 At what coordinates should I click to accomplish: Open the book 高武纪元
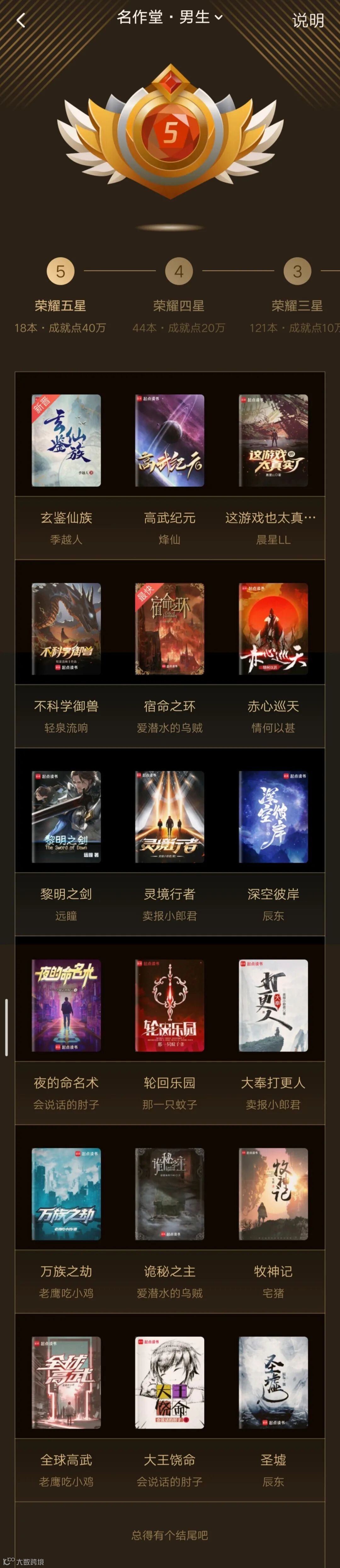point(170,440)
